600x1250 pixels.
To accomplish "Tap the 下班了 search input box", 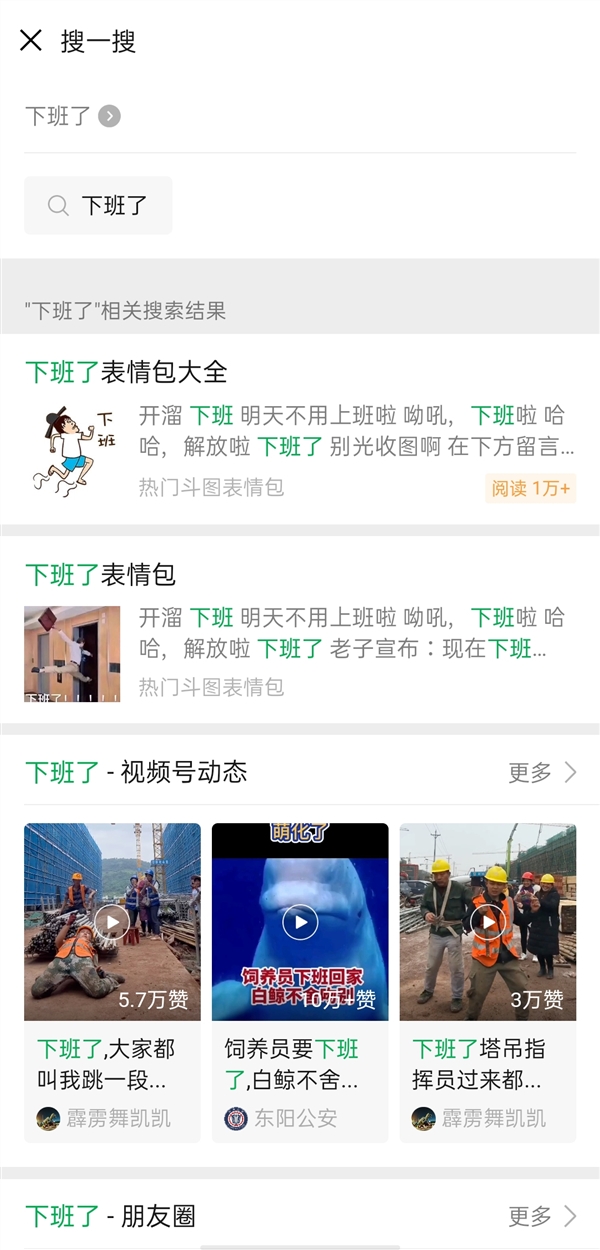I will pyautogui.click(x=98, y=206).
